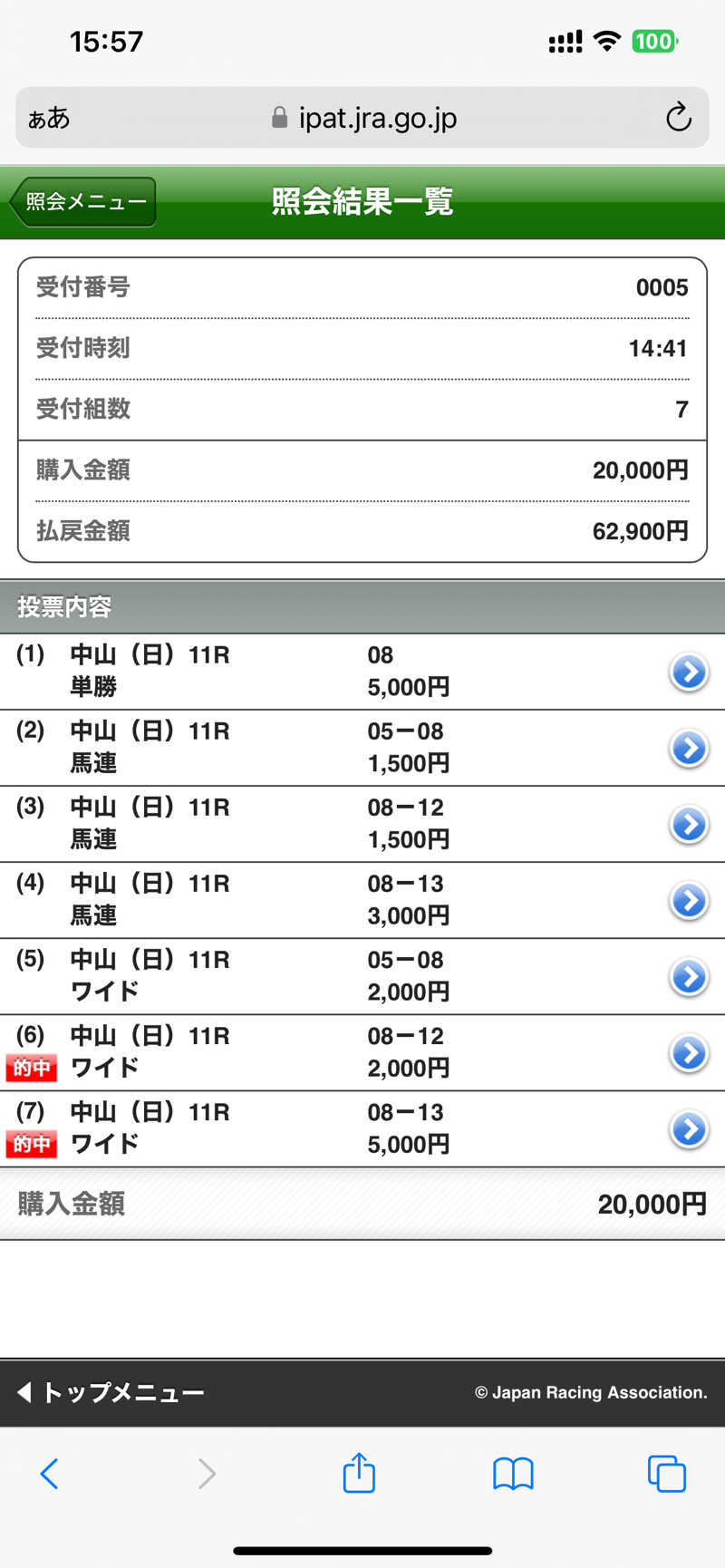
Task: Show open Safari tabs
Action: coord(666,1474)
